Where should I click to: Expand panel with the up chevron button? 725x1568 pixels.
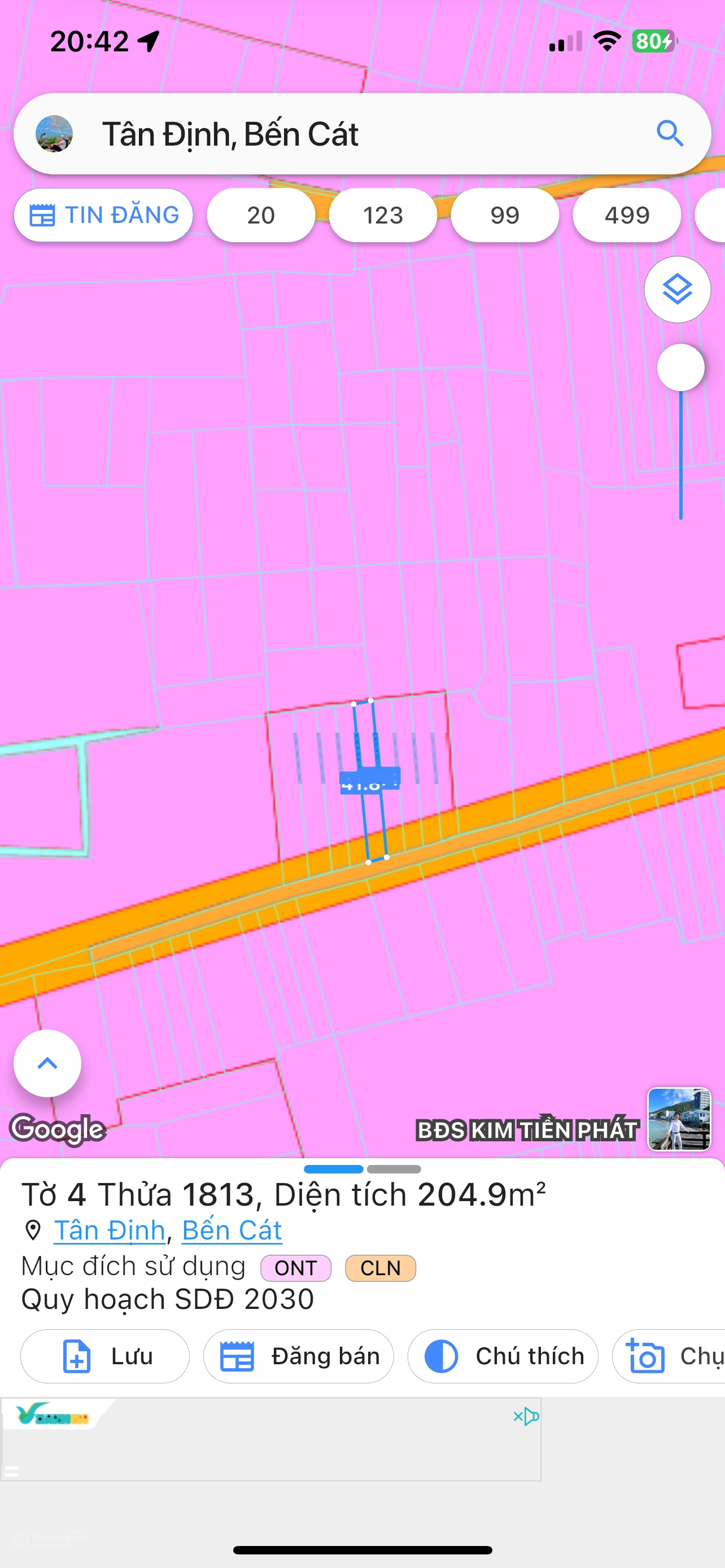[47, 1063]
